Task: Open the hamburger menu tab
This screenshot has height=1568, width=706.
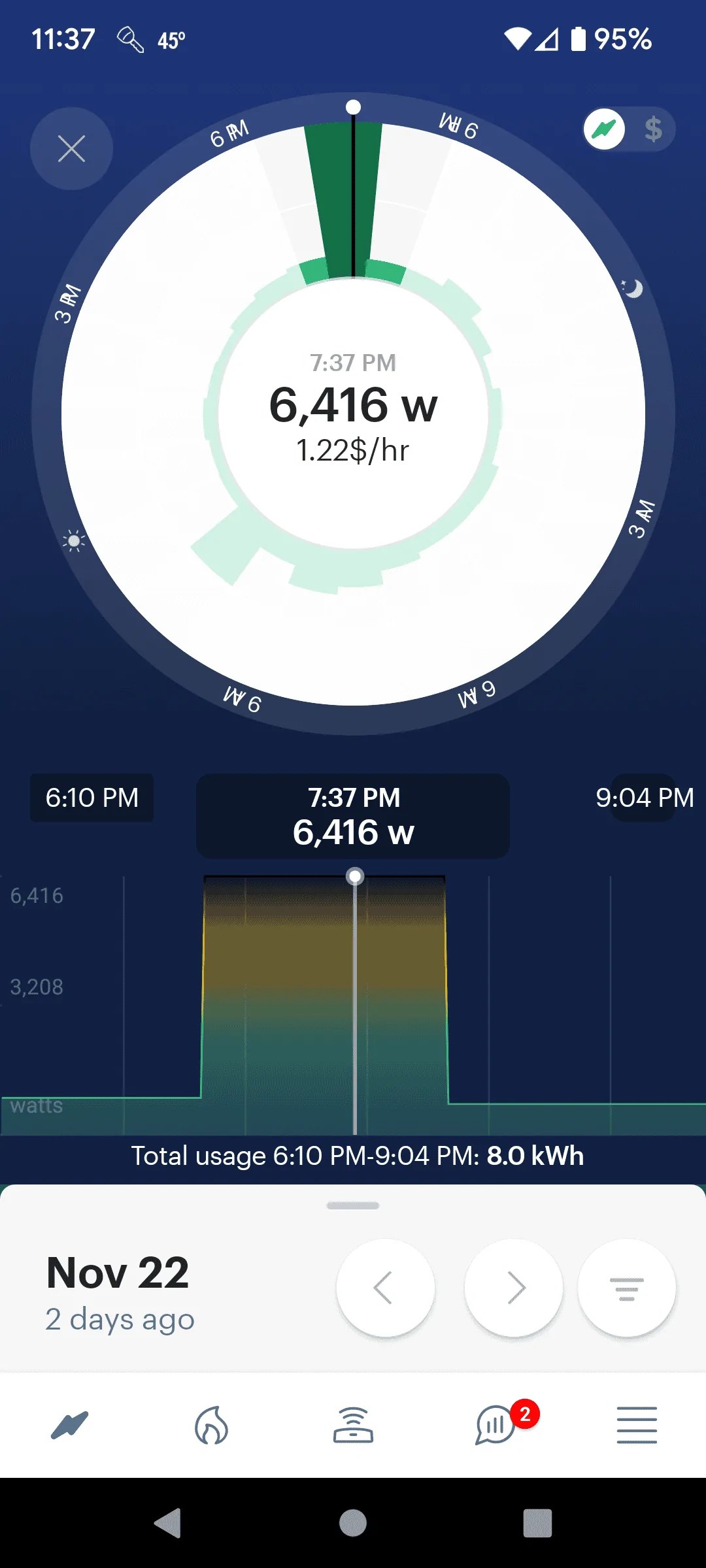Action: tap(637, 1425)
